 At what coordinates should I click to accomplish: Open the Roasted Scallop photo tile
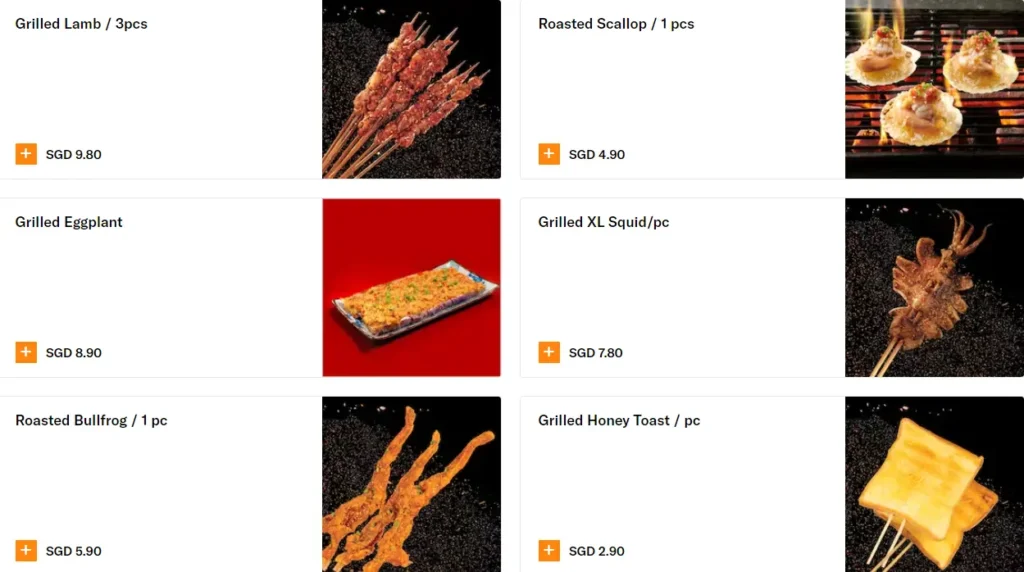[x=934, y=89]
